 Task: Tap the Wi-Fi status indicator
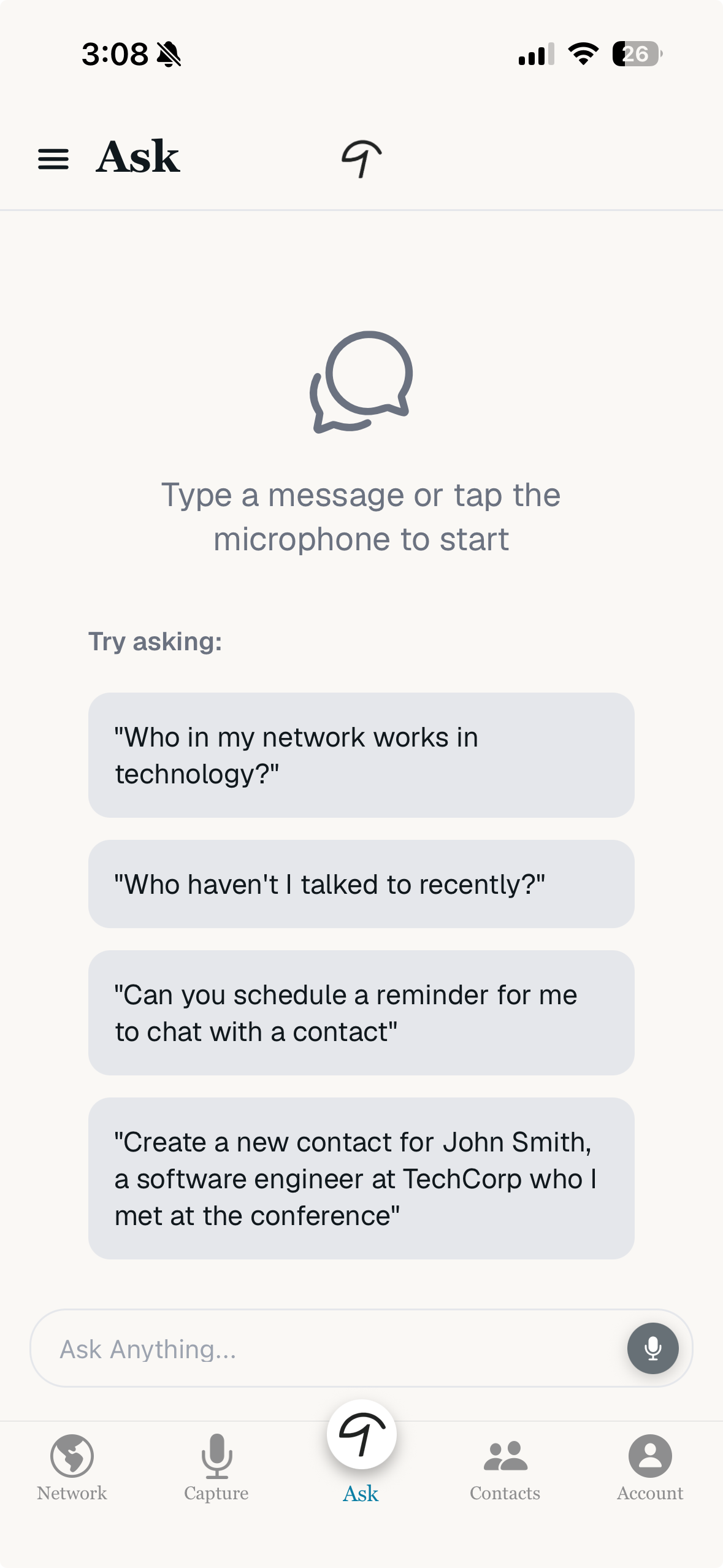pos(581,55)
